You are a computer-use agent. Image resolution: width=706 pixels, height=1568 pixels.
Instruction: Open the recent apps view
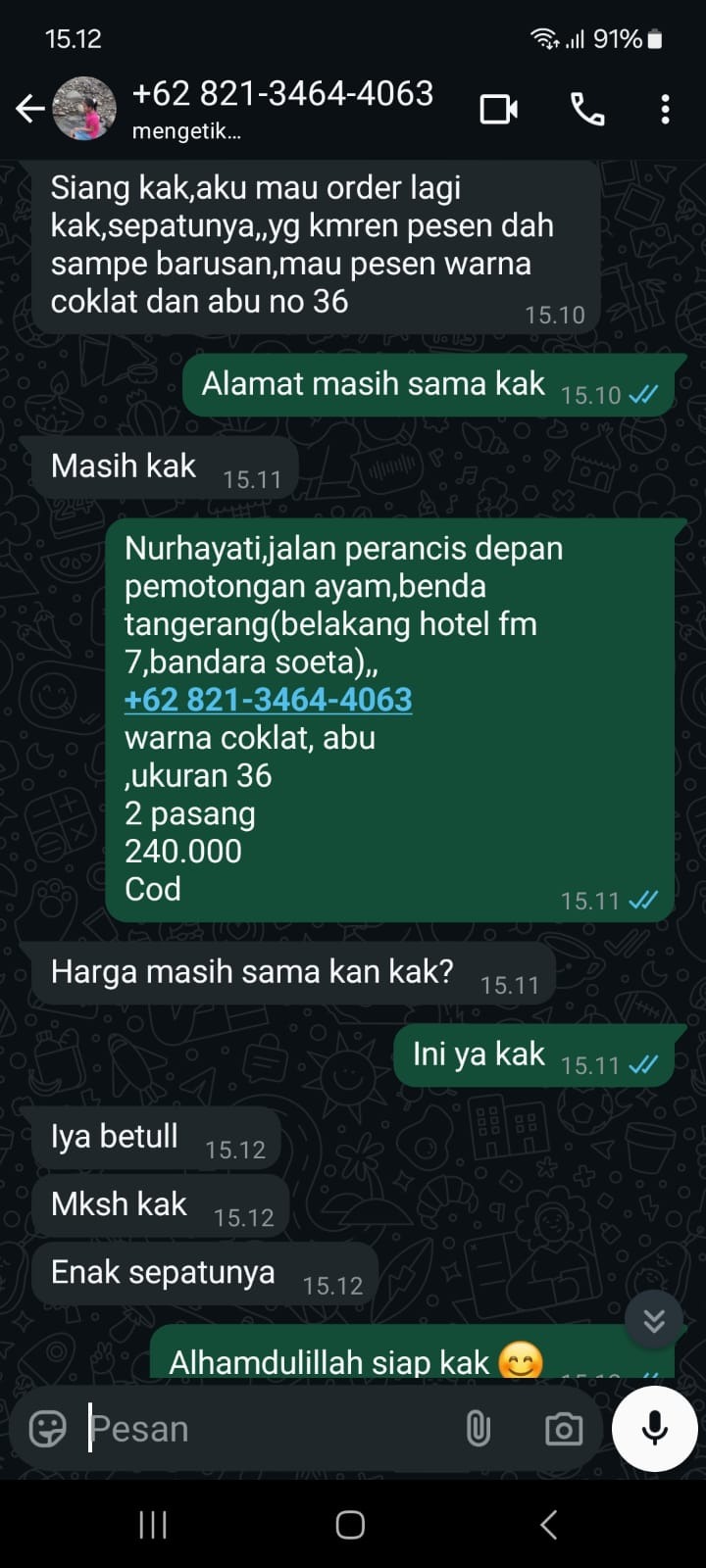(x=153, y=1524)
